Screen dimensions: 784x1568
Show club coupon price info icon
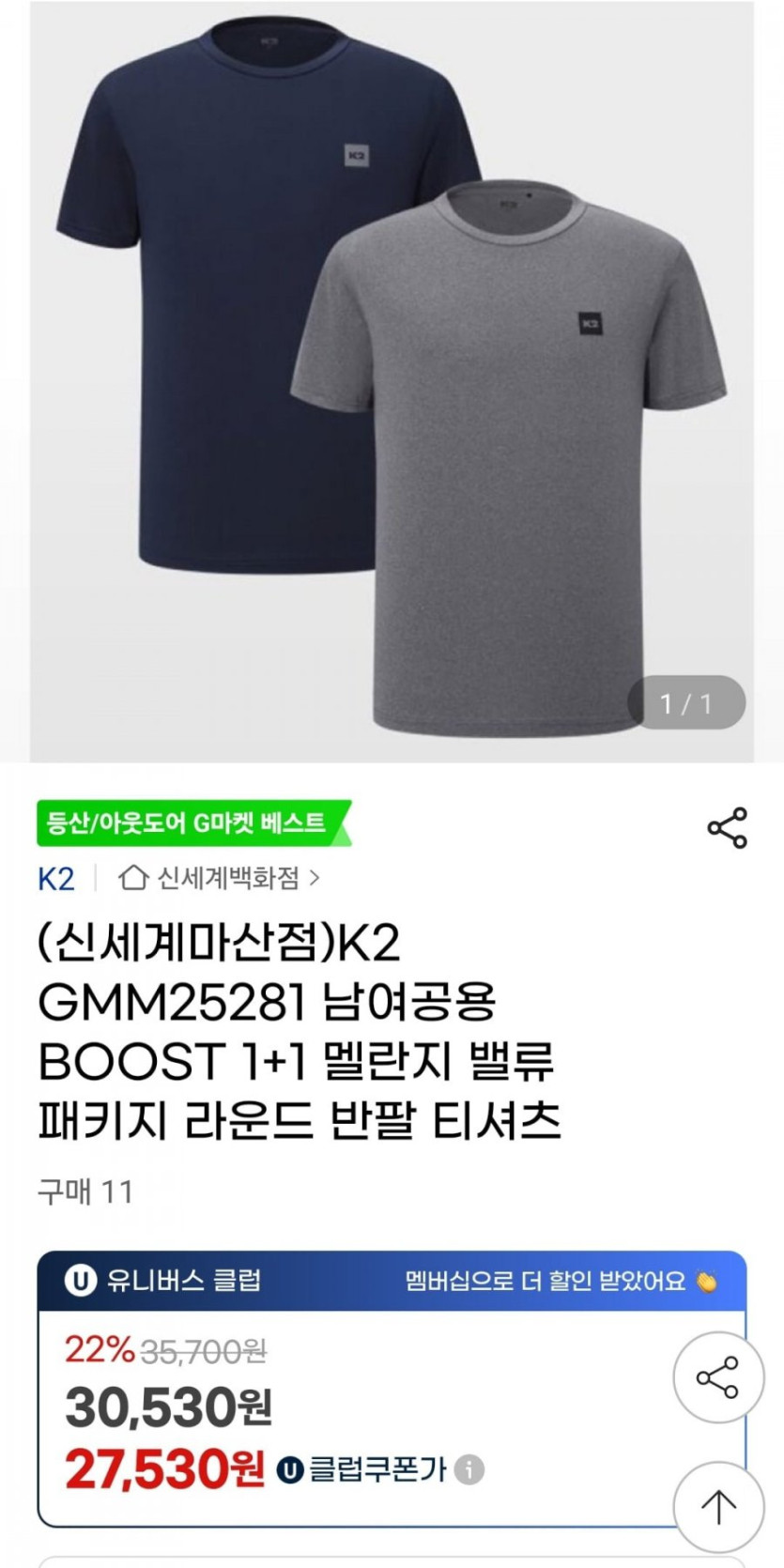coord(469,1469)
